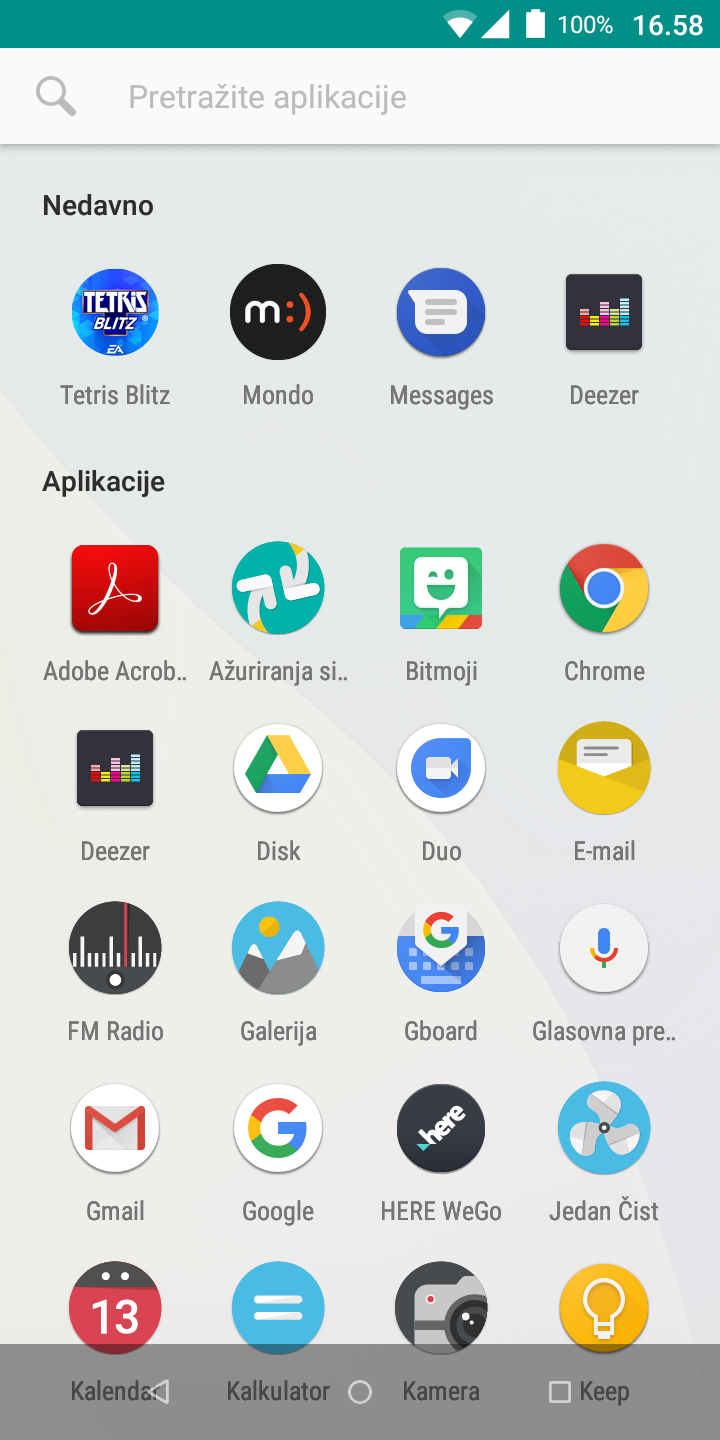This screenshot has width=720, height=1440.
Task: Launch Adobe Acrobat
Action: pos(115,589)
